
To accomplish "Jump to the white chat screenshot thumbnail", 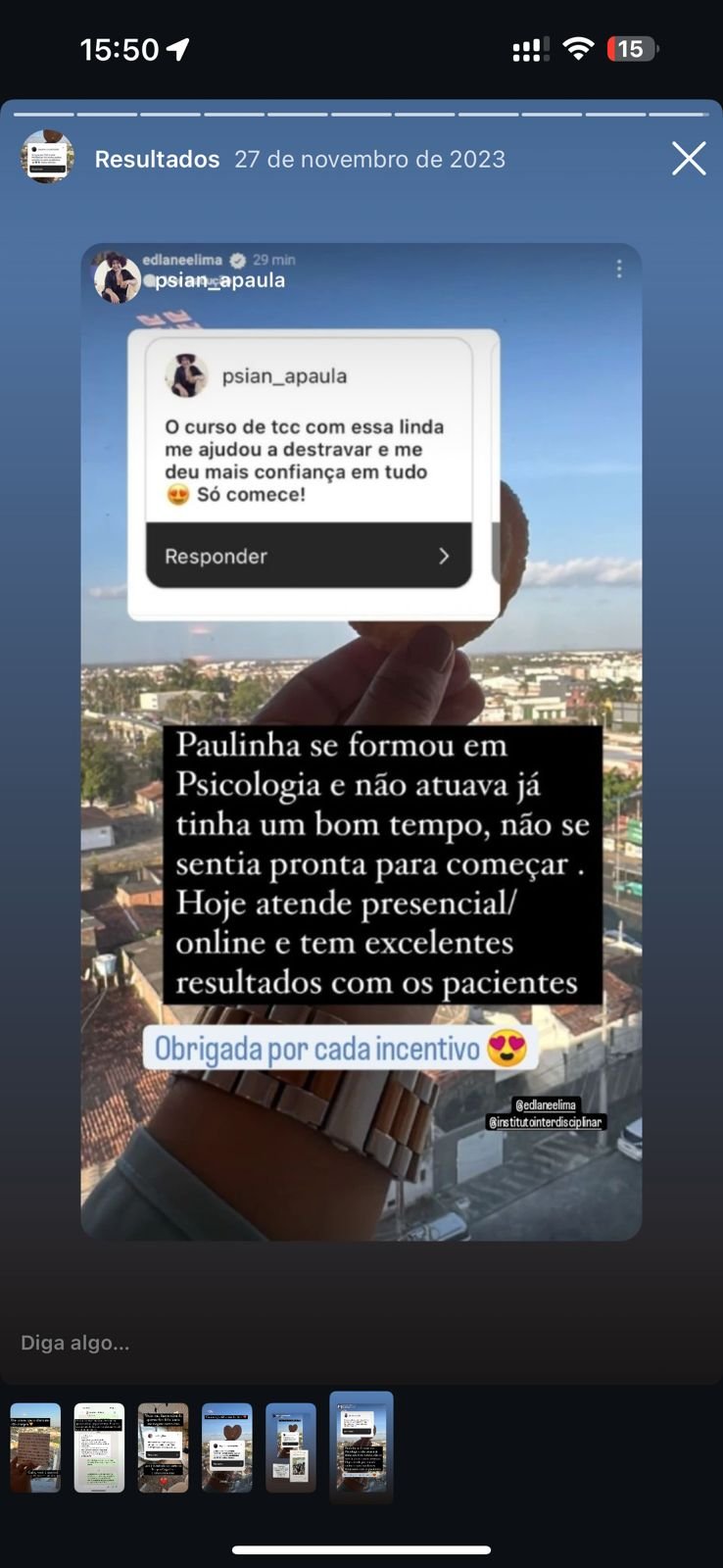I will click(99, 1447).
